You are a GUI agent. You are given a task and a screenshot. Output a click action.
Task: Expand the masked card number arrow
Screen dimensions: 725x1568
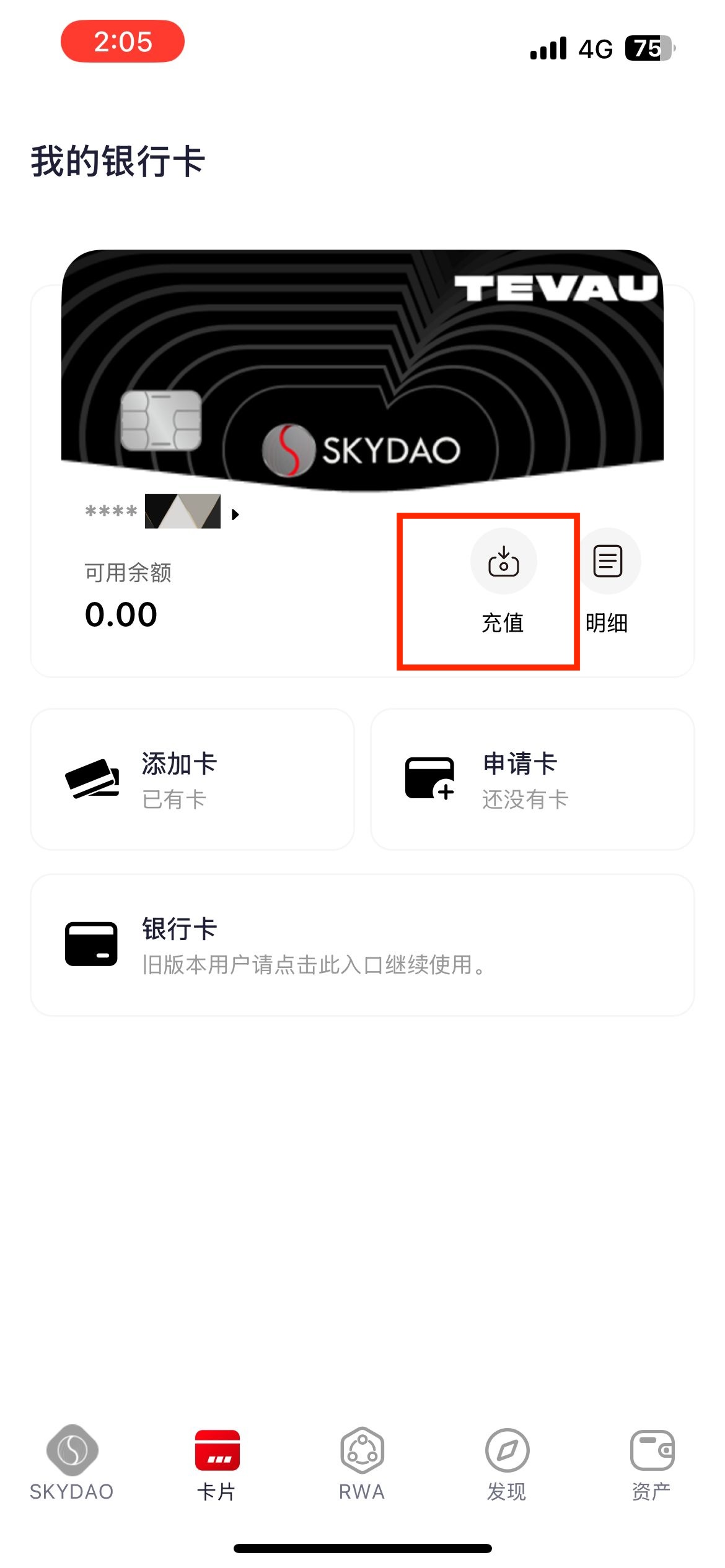235,514
